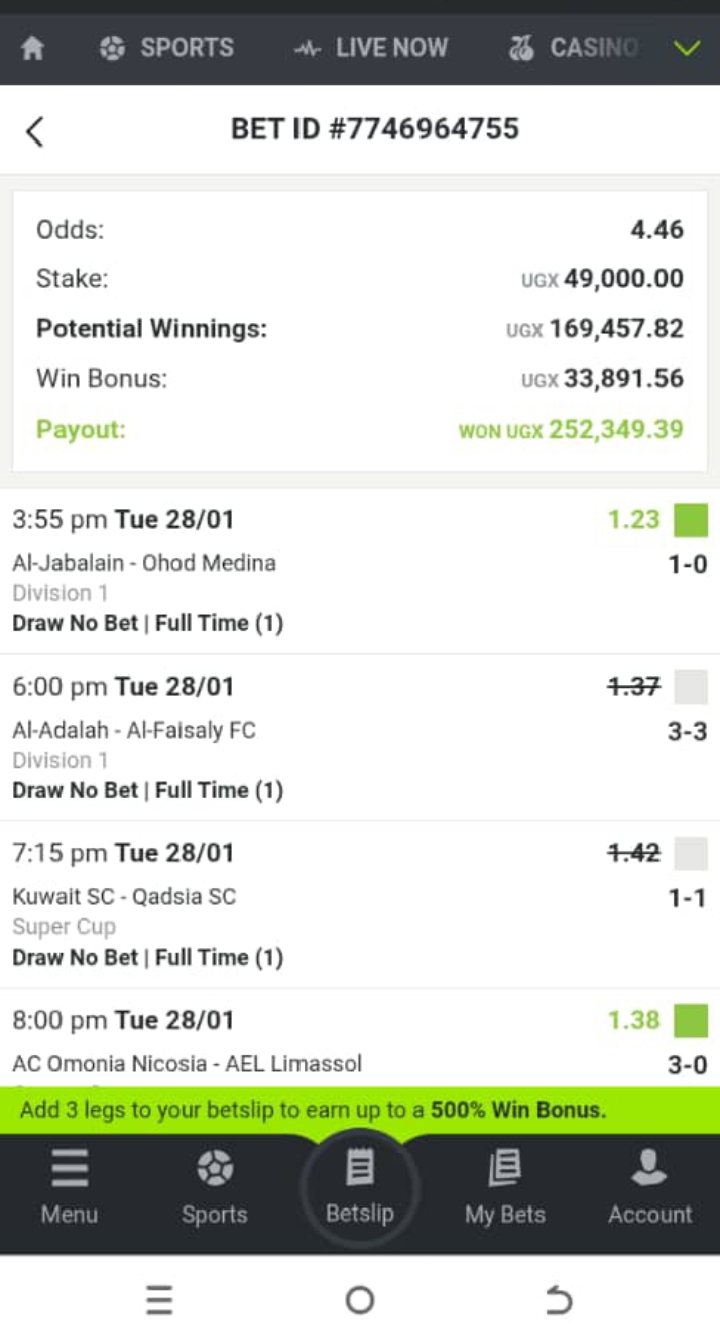Tap the 500% Win Bonus banner

[x=360, y=1110]
